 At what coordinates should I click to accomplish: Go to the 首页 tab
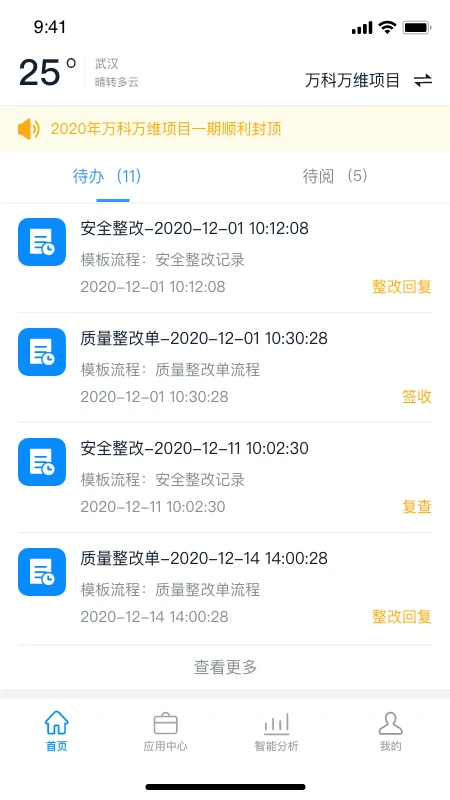pos(57,731)
